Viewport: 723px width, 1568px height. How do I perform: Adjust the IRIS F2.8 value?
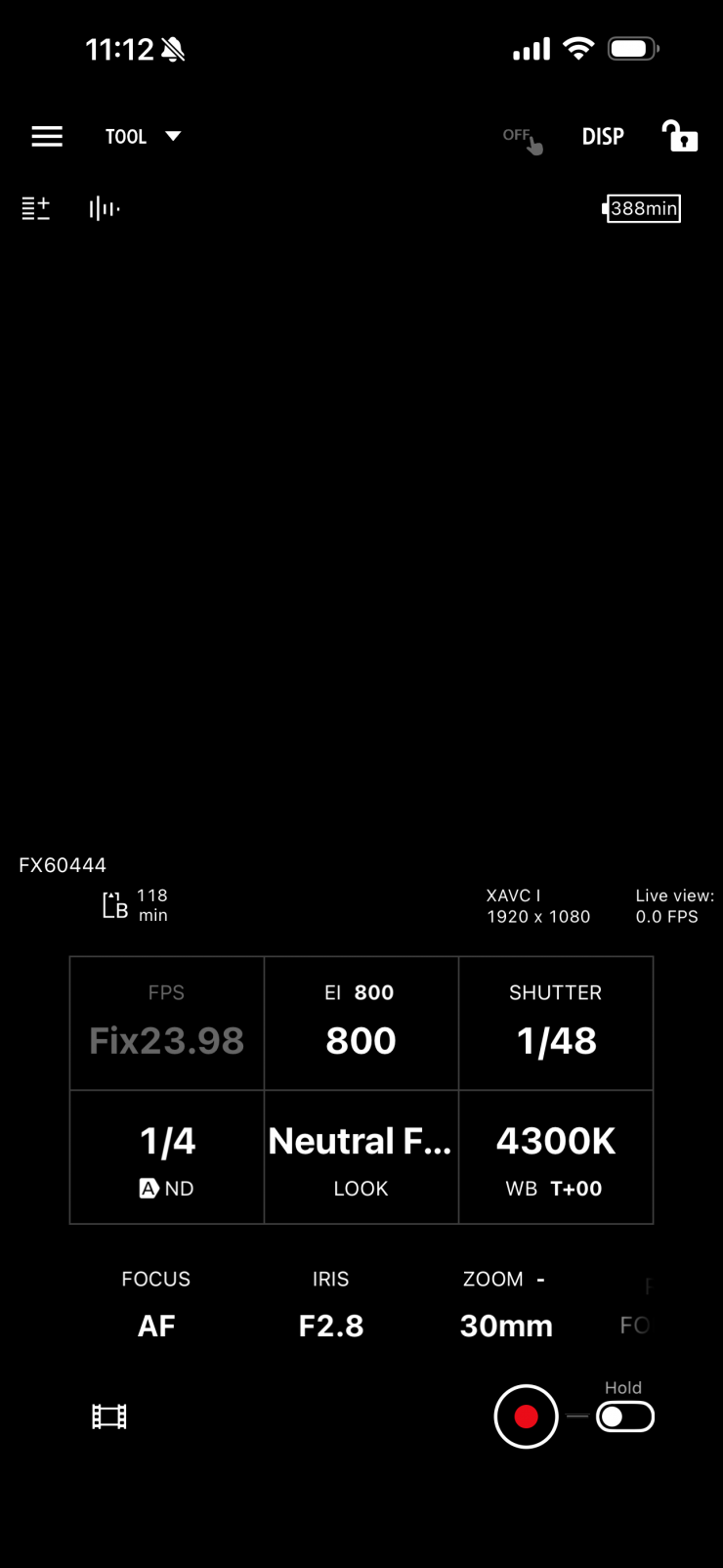(331, 1307)
